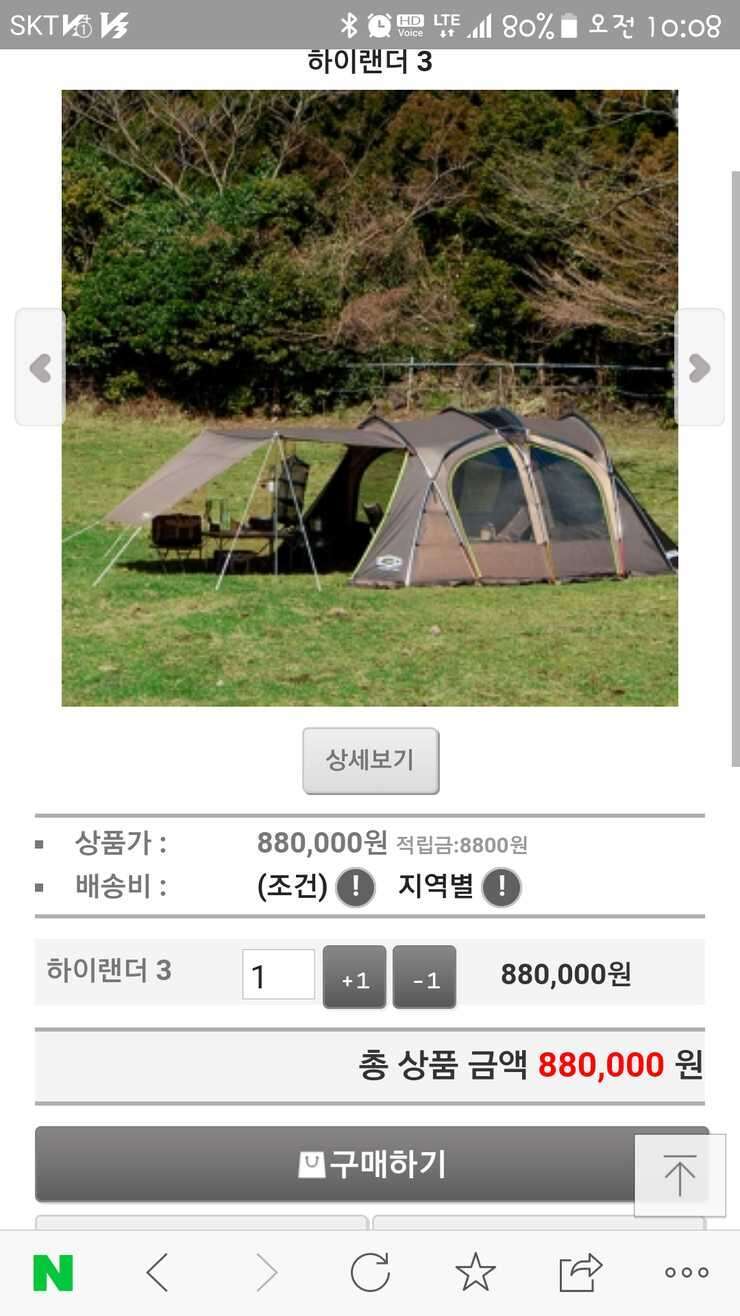Open 상세보기 product details
Image resolution: width=740 pixels, height=1316 pixels.
[x=371, y=761]
